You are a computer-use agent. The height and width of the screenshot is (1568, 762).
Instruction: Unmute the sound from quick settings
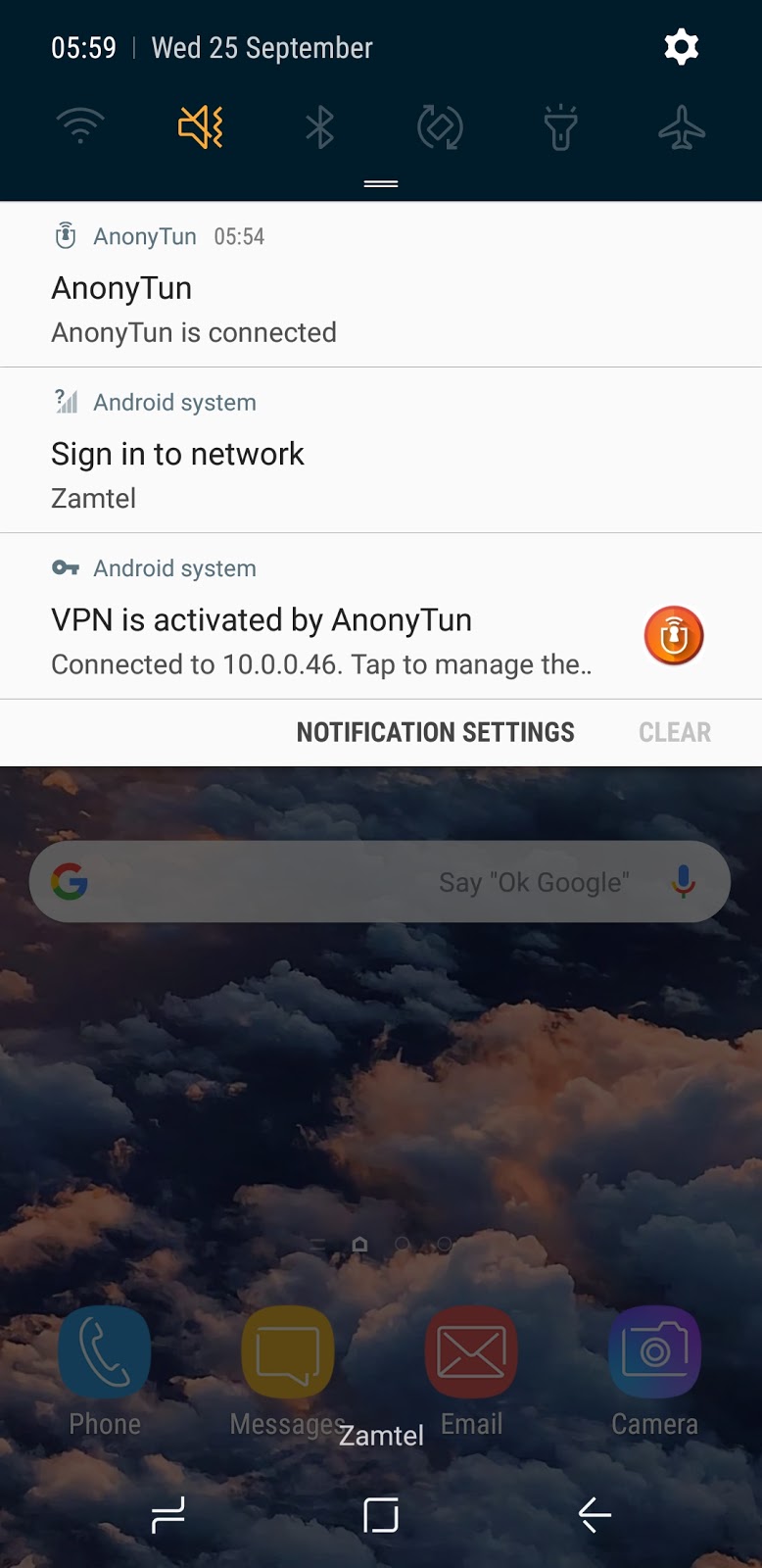(200, 126)
